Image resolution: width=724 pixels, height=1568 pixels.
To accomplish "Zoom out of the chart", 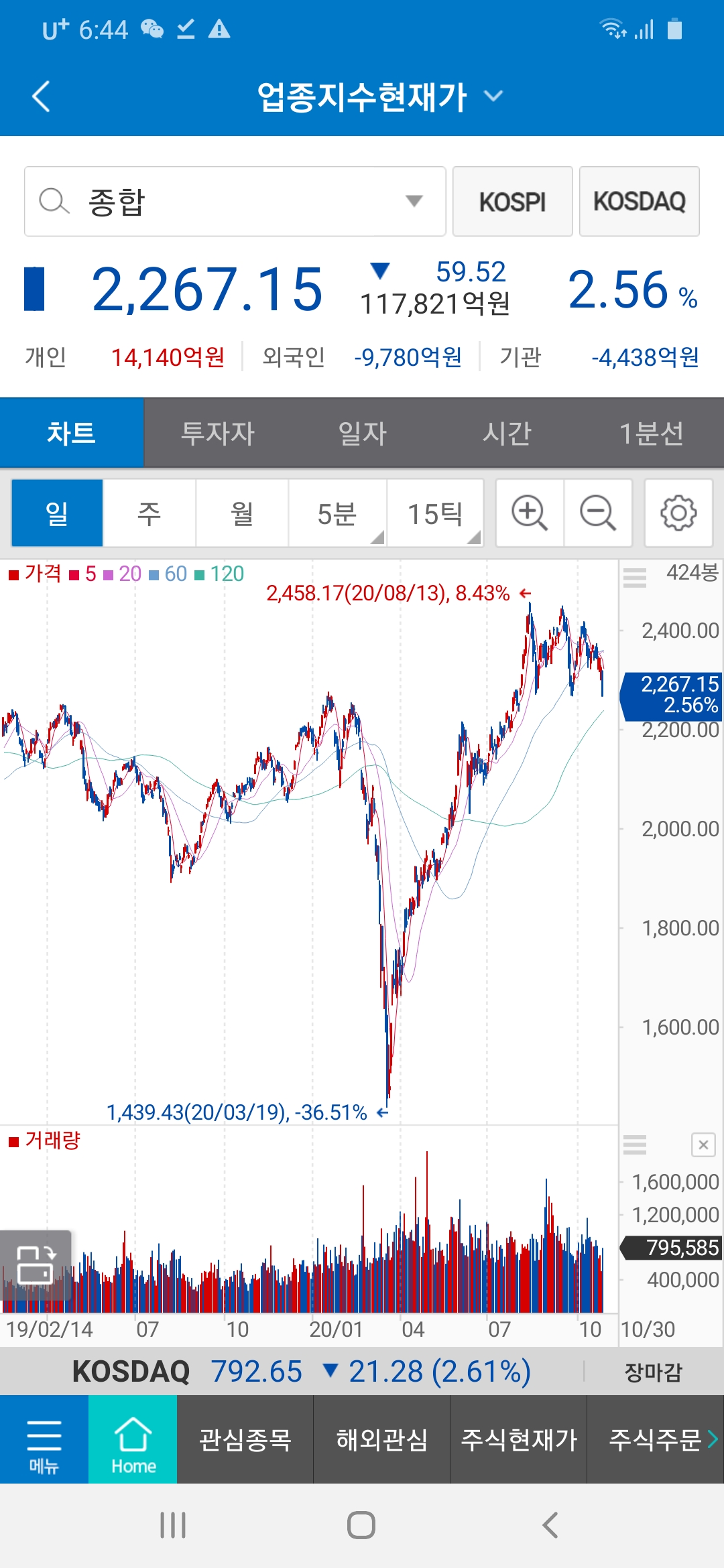I will click(x=598, y=513).
